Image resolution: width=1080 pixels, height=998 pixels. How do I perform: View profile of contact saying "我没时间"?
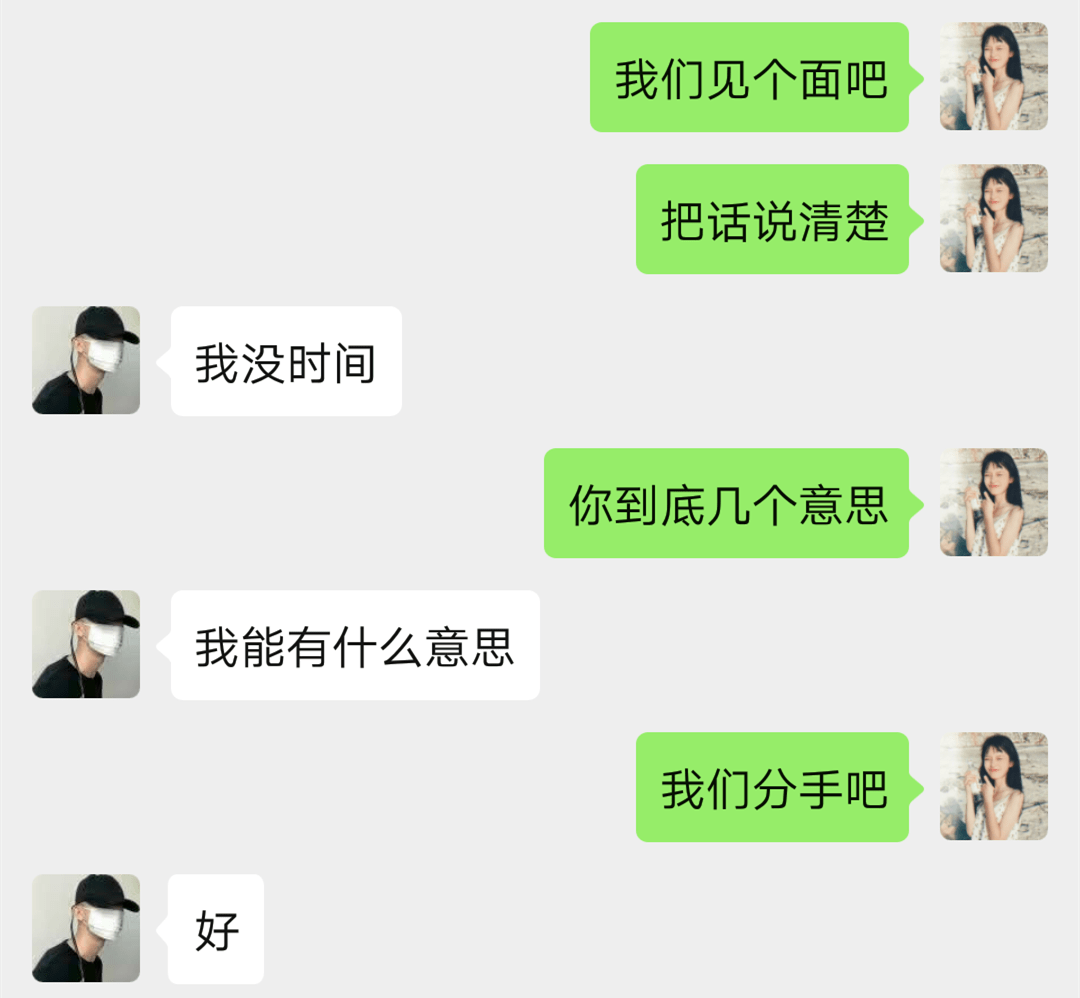[86, 361]
